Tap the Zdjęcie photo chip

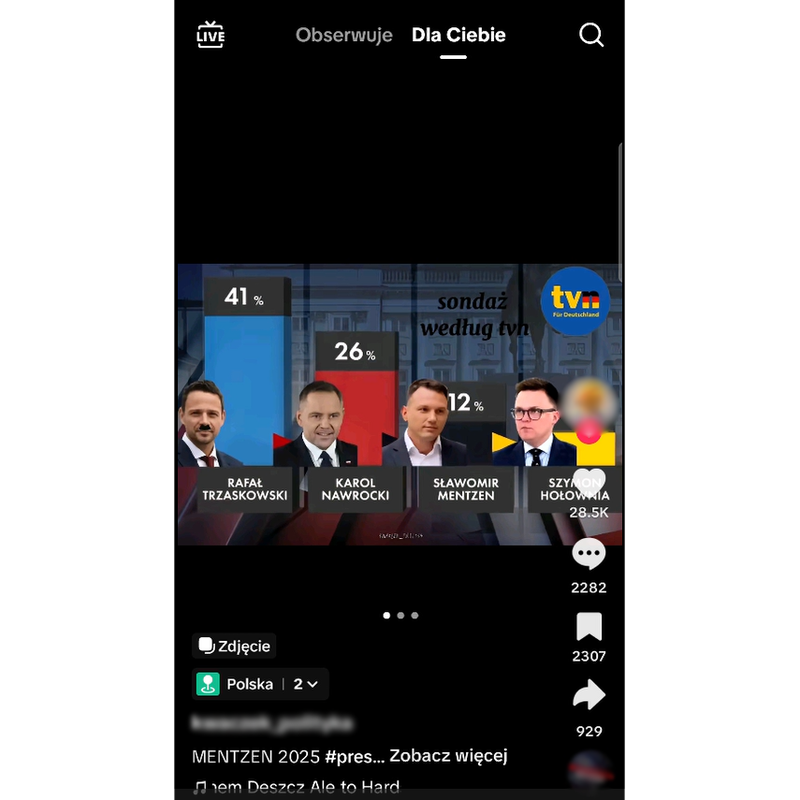pyautogui.click(x=234, y=646)
